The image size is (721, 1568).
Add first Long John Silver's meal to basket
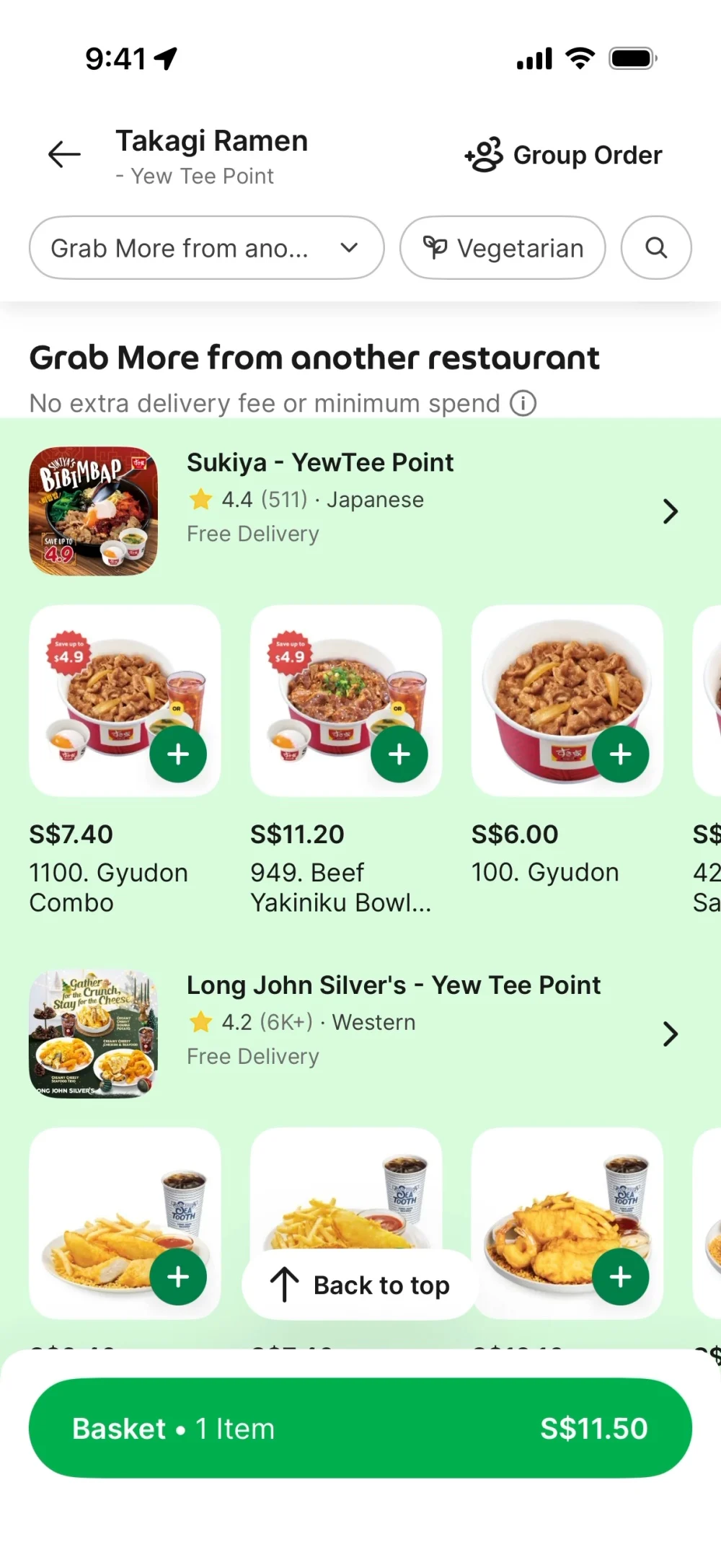click(x=178, y=1277)
